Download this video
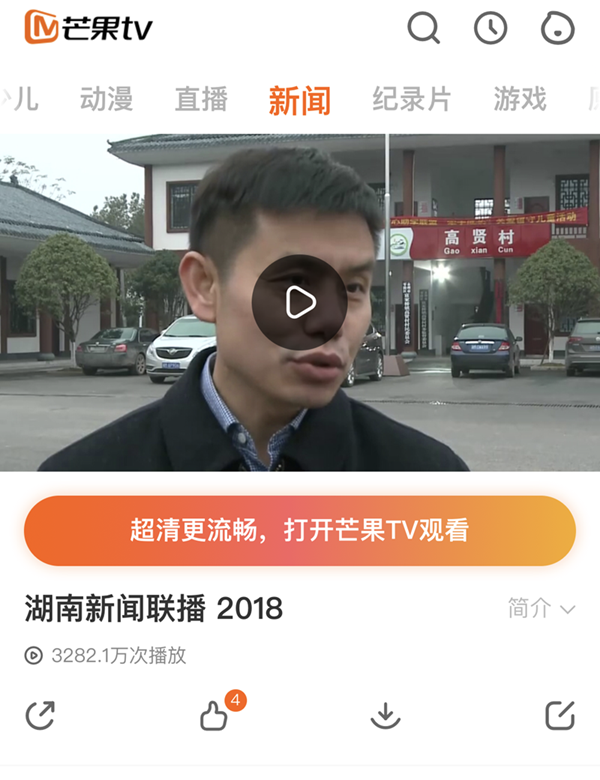The image size is (600, 780). pos(385,715)
